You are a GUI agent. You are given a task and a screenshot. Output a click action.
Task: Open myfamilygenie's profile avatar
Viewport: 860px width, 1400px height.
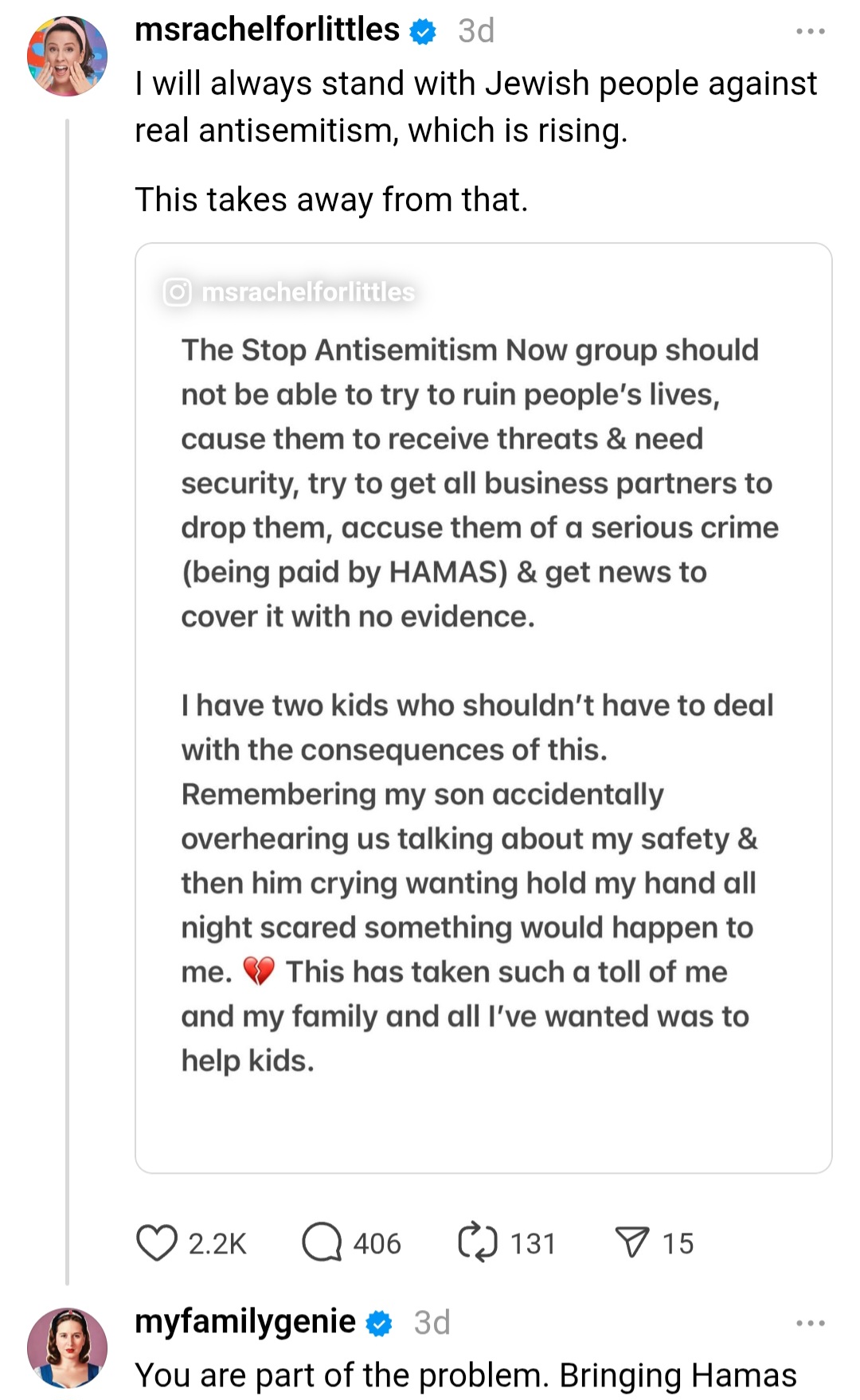(67, 1347)
